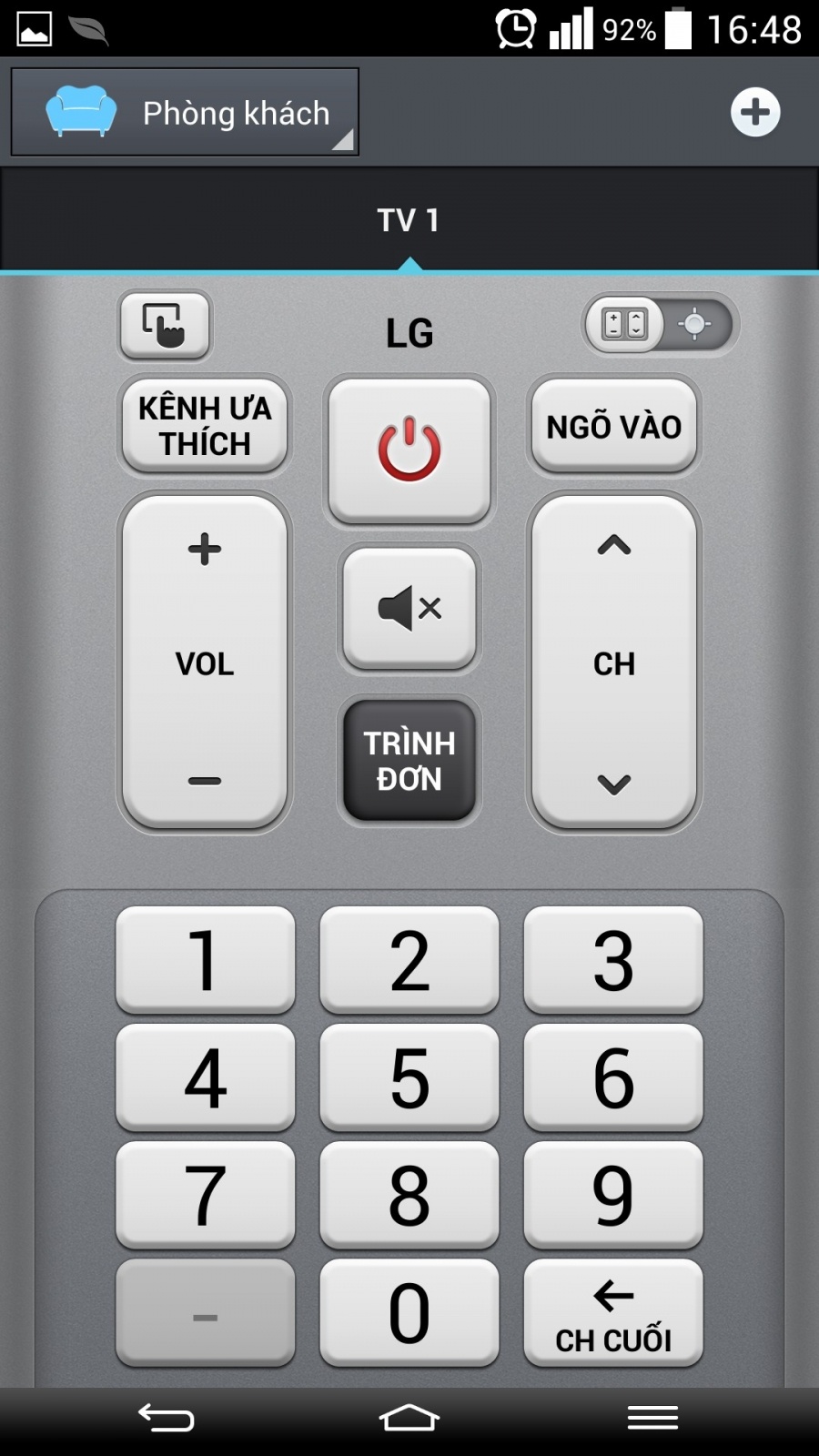Go to the previous channel down
Screen dimensions: 819x1456
[x=614, y=784]
